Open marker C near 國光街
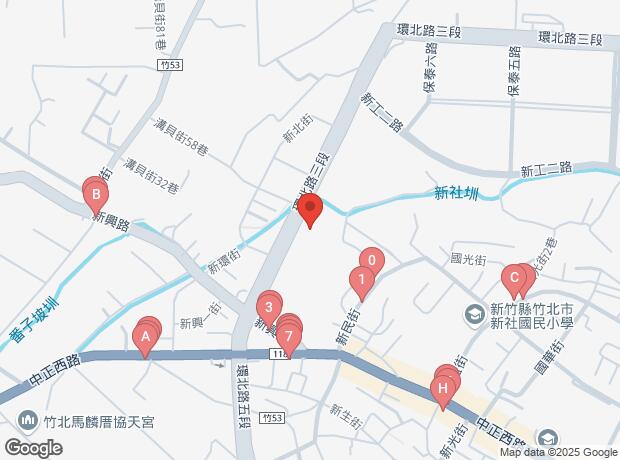This screenshot has width=620, height=460. tap(514, 278)
